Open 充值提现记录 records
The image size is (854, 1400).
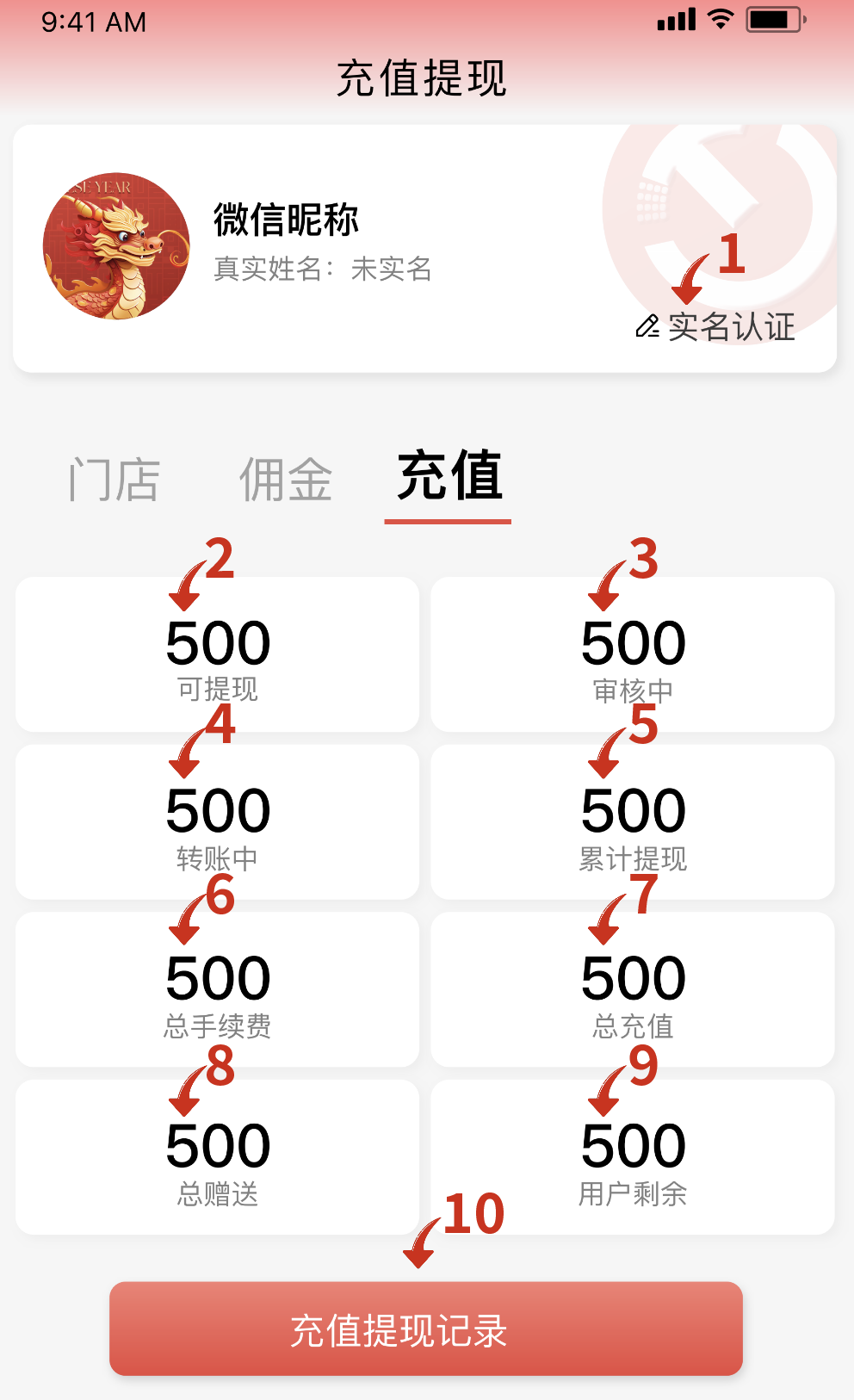(425, 1329)
